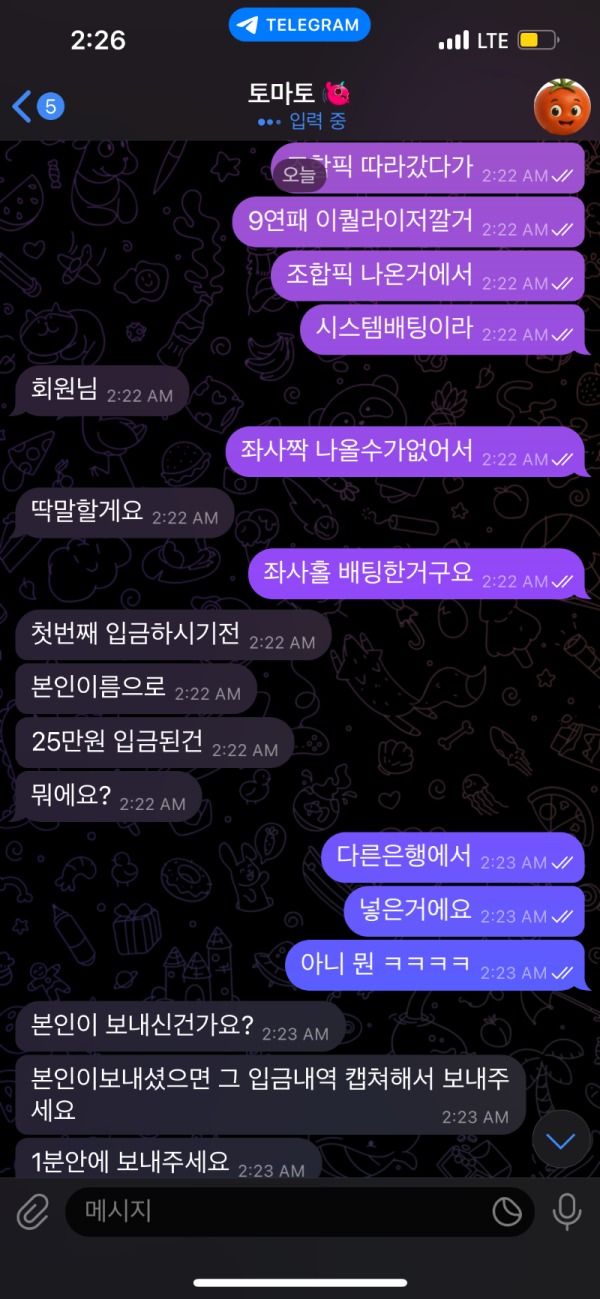Image resolution: width=600 pixels, height=1299 pixels.
Task: Open the sticker panel icon
Action: tap(507, 1212)
